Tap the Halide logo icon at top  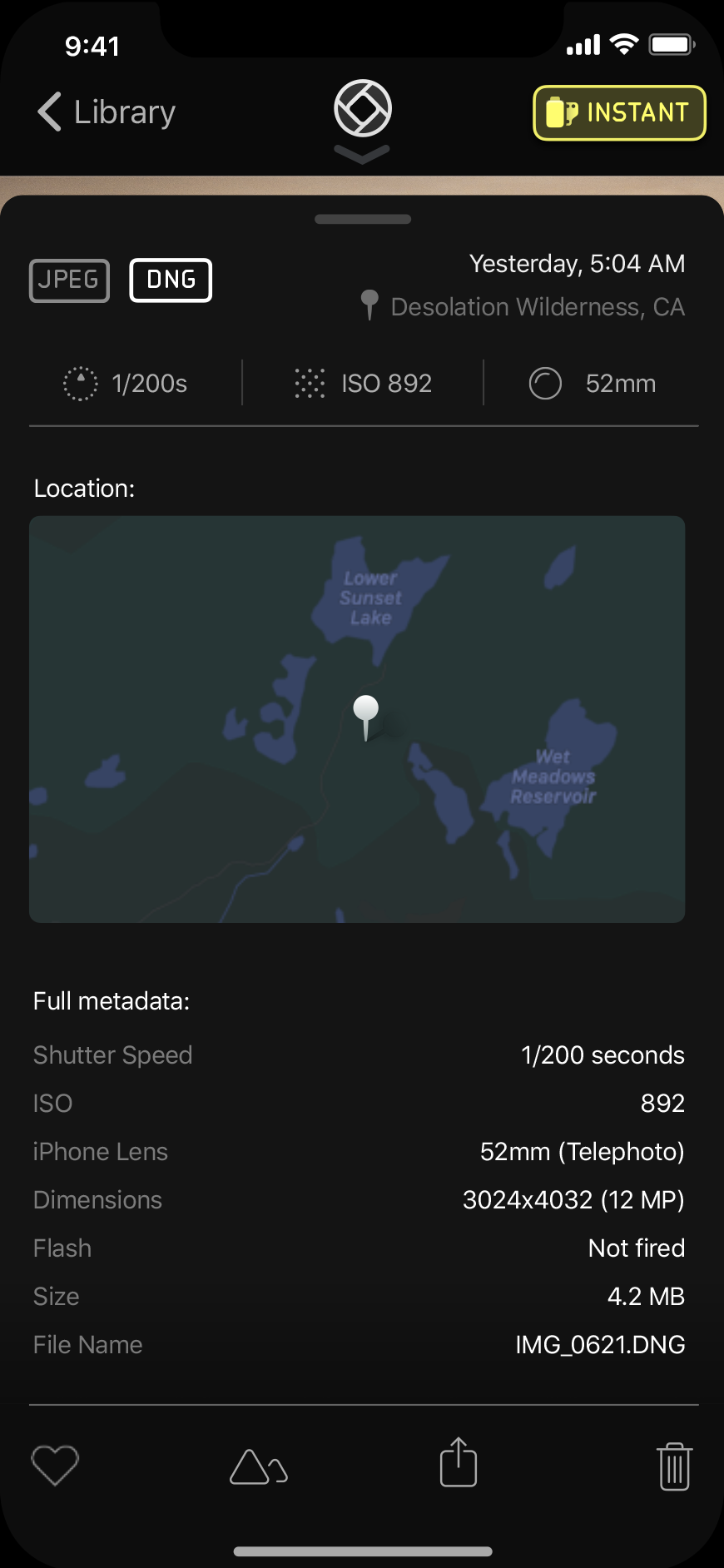[x=363, y=109]
